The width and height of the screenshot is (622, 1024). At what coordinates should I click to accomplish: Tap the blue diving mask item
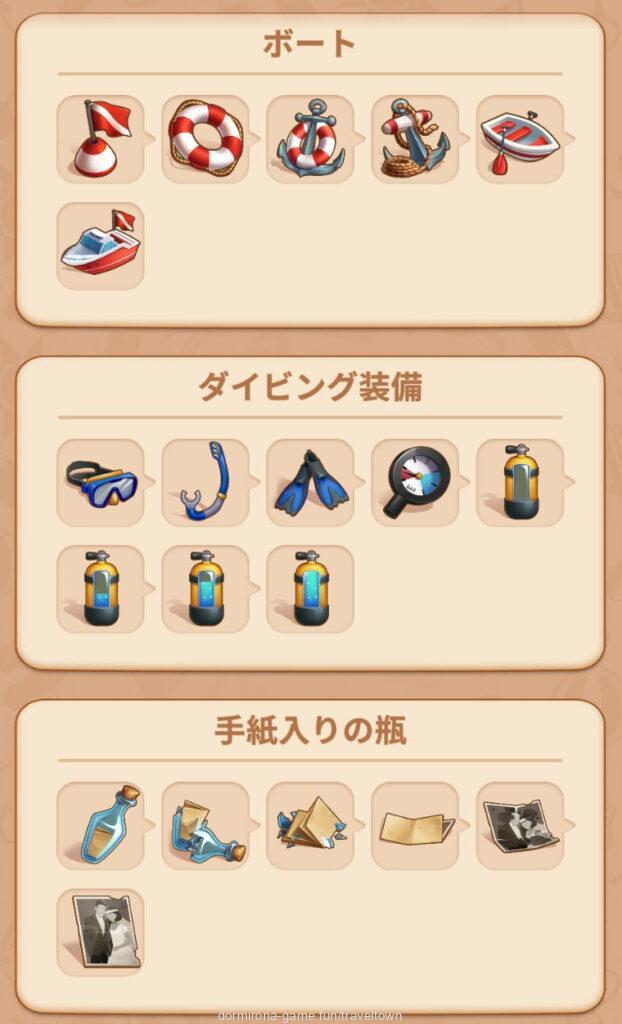(100, 482)
